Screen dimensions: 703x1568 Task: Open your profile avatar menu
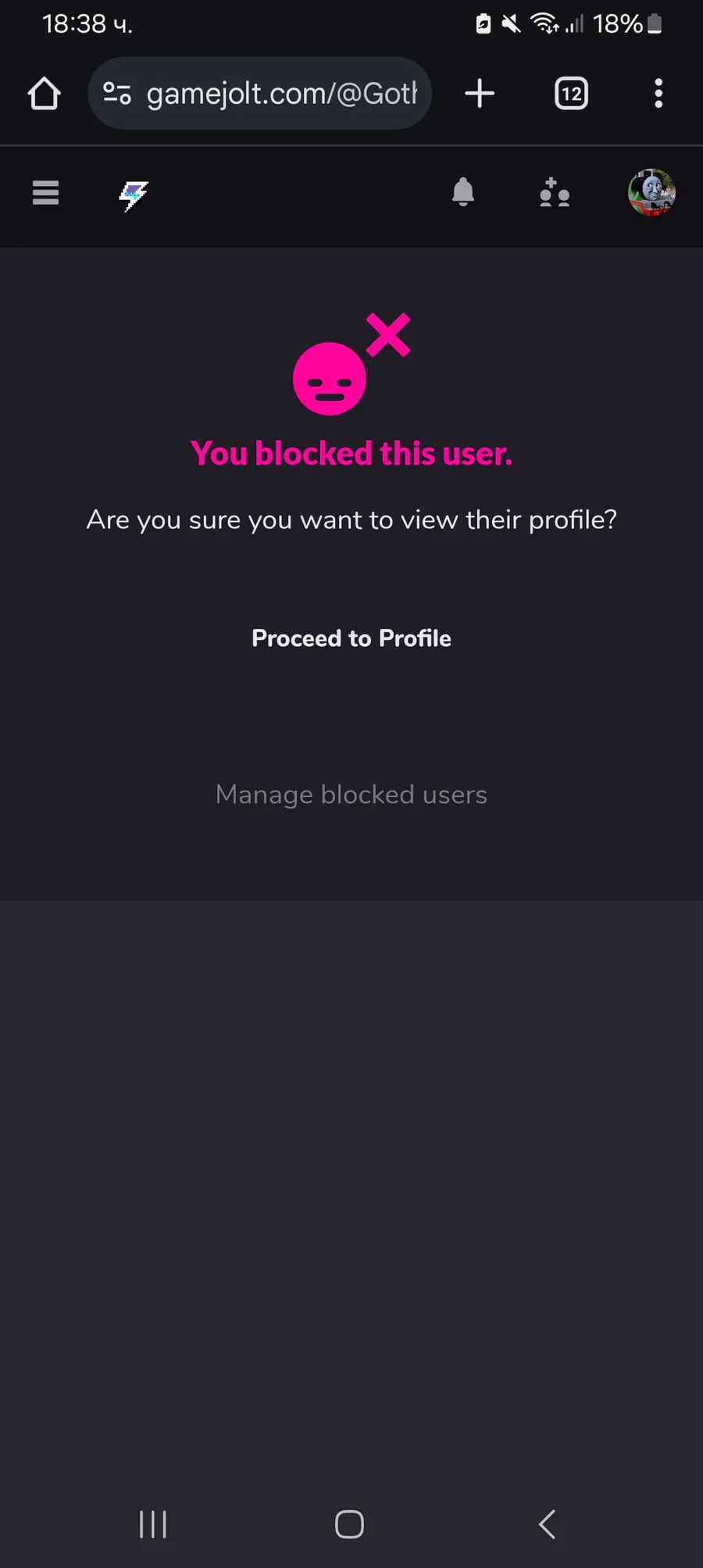pyautogui.click(x=651, y=192)
